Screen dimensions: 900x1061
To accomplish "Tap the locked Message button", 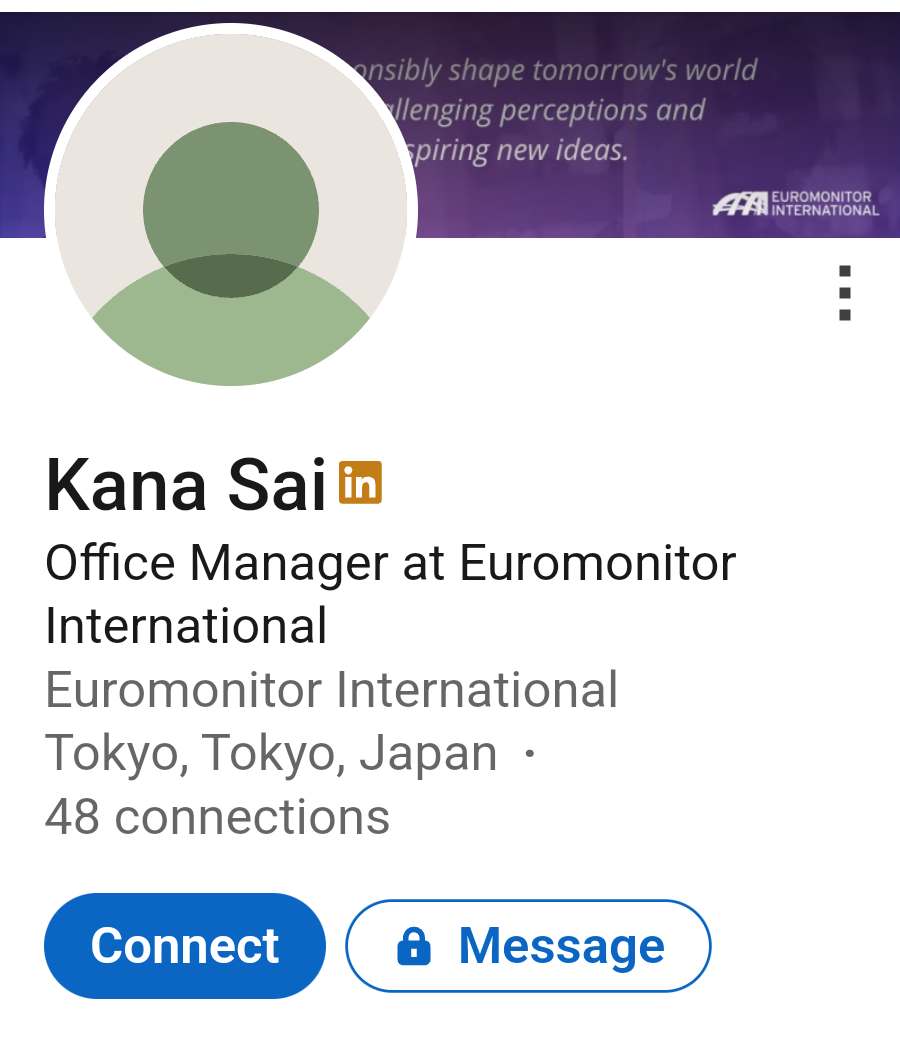I will pyautogui.click(x=528, y=945).
